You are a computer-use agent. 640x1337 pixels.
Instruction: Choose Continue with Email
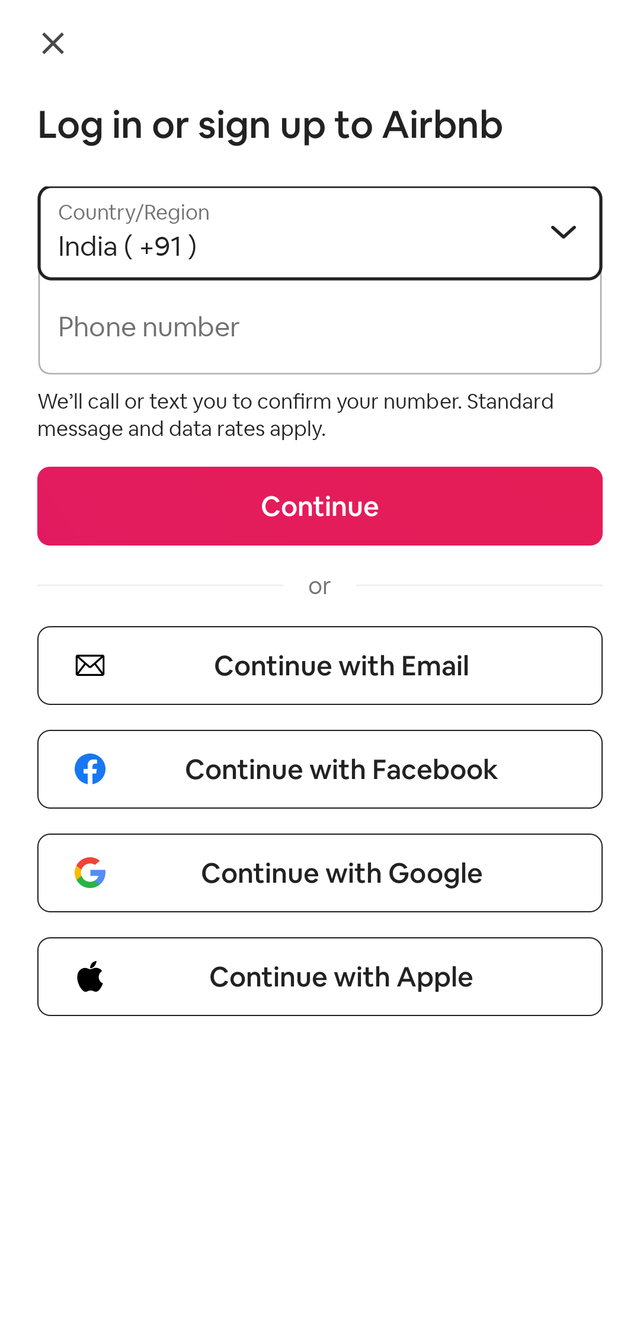coord(320,666)
